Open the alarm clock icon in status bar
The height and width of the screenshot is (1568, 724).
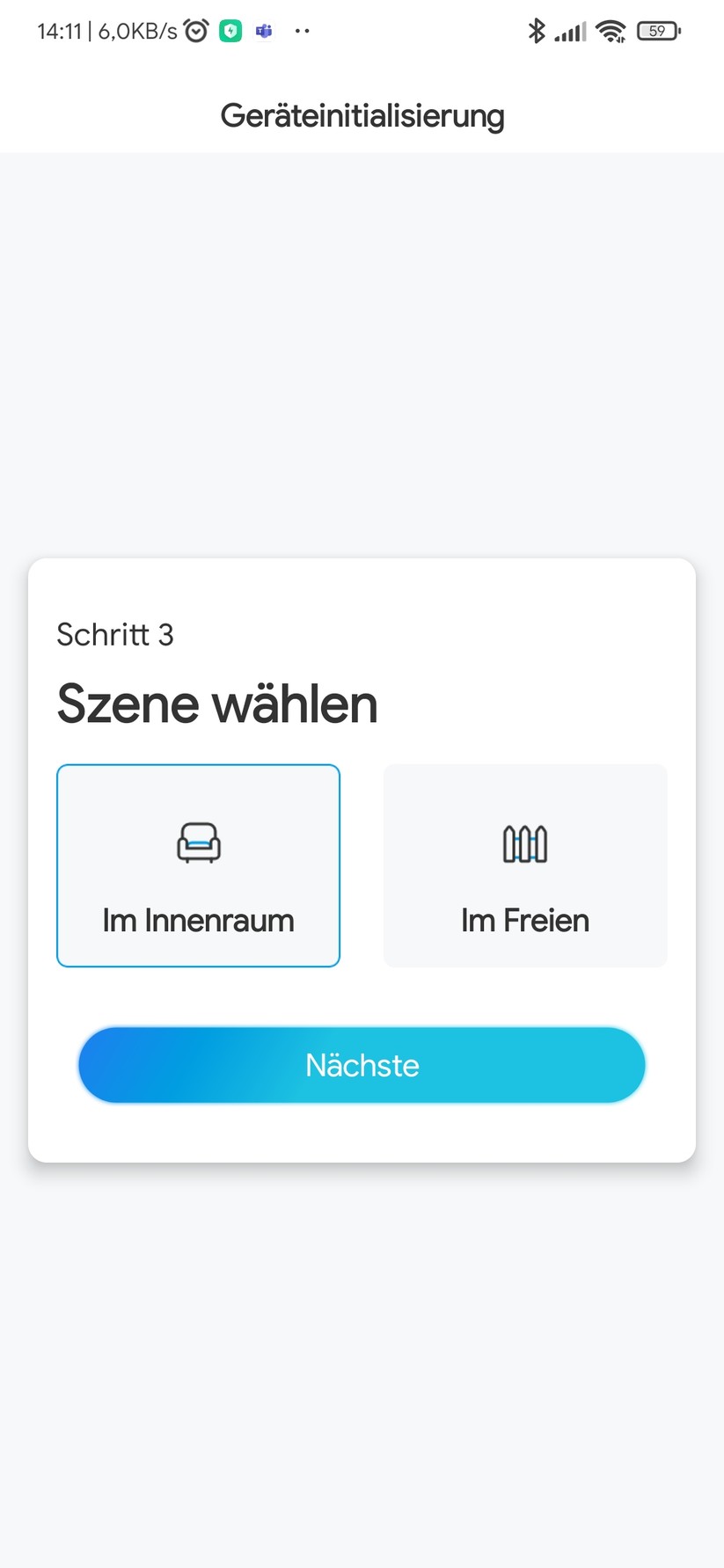pyautogui.click(x=194, y=30)
